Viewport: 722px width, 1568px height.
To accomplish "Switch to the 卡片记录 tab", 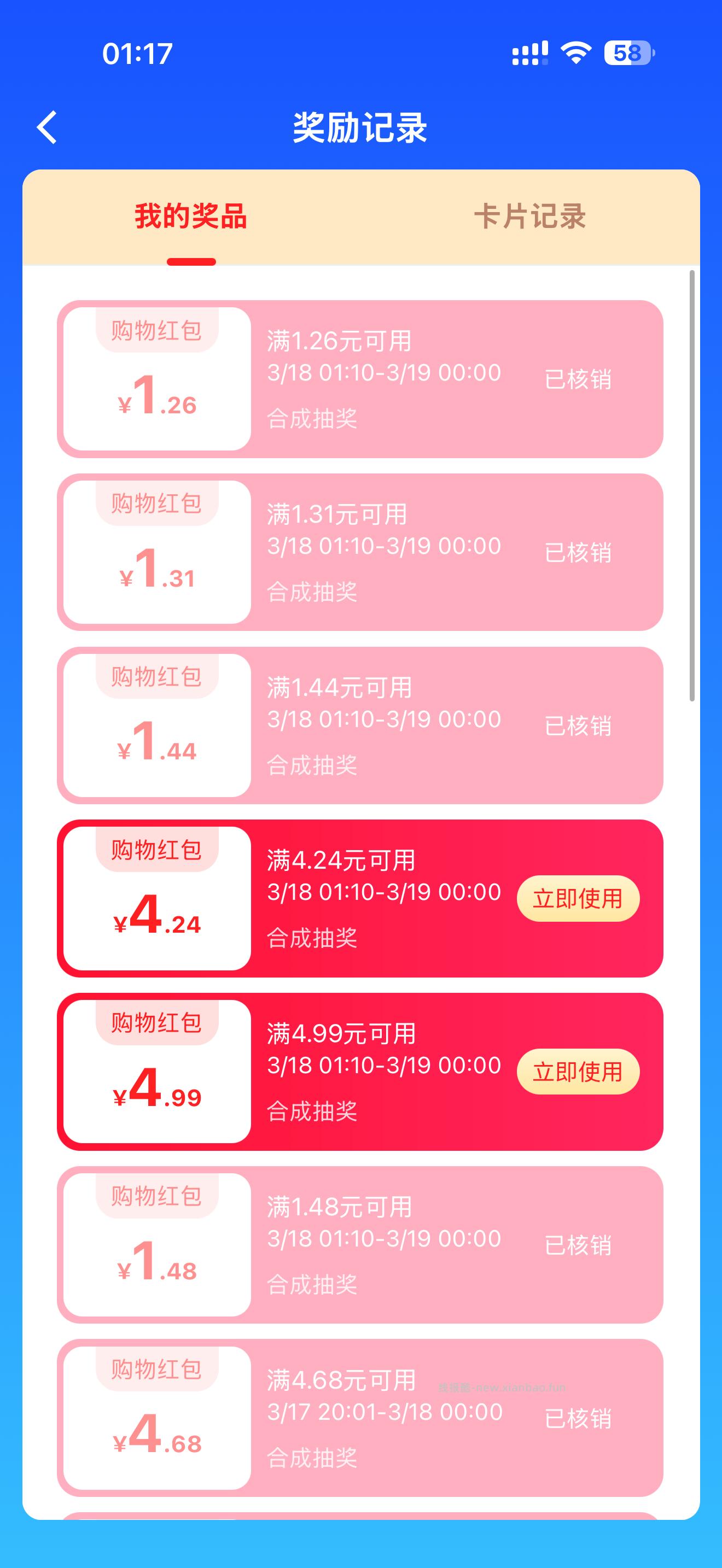I will [532, 220].
